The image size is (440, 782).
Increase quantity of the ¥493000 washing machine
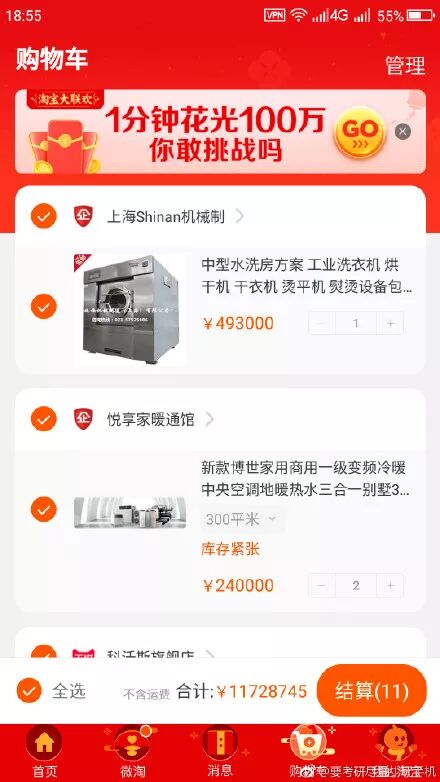click(x=390, y=323)
